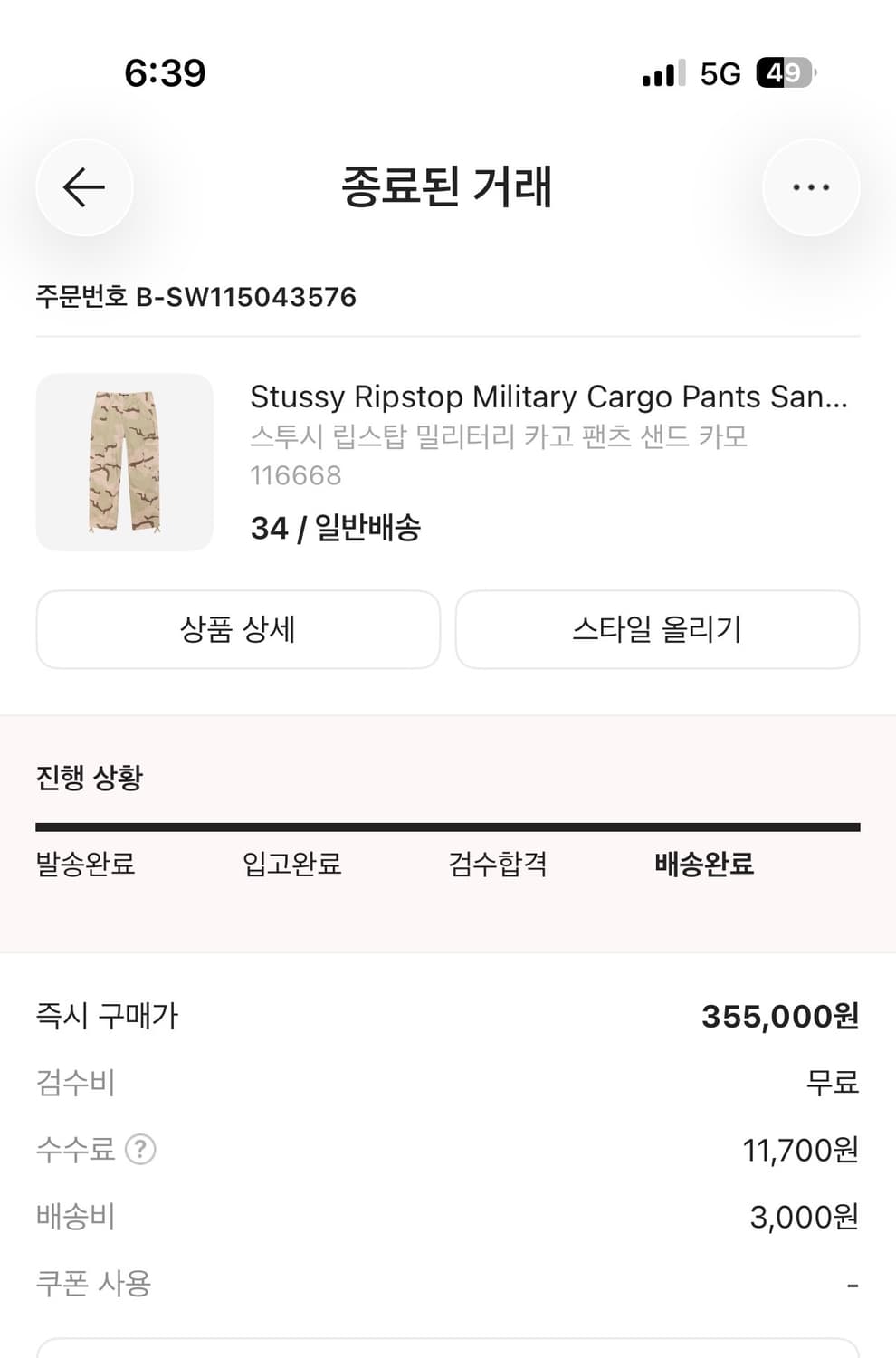Click the progress bar above the status steps
Screen dimensions: 896x1358
(448, 826)
